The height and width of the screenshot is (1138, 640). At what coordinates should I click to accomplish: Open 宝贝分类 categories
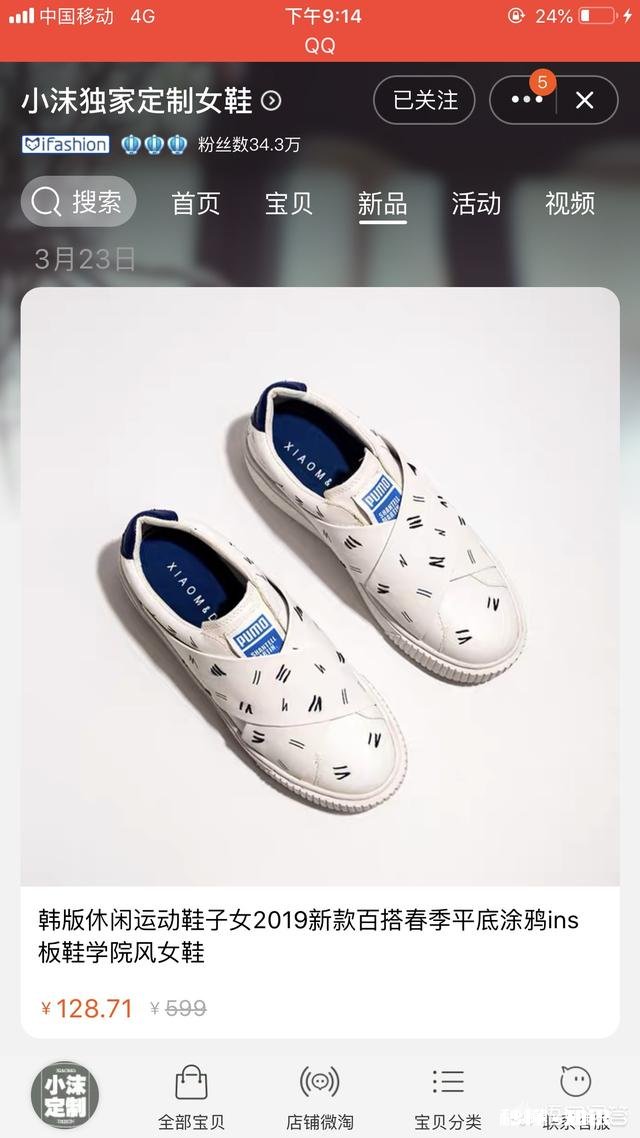coord(448,1096)
